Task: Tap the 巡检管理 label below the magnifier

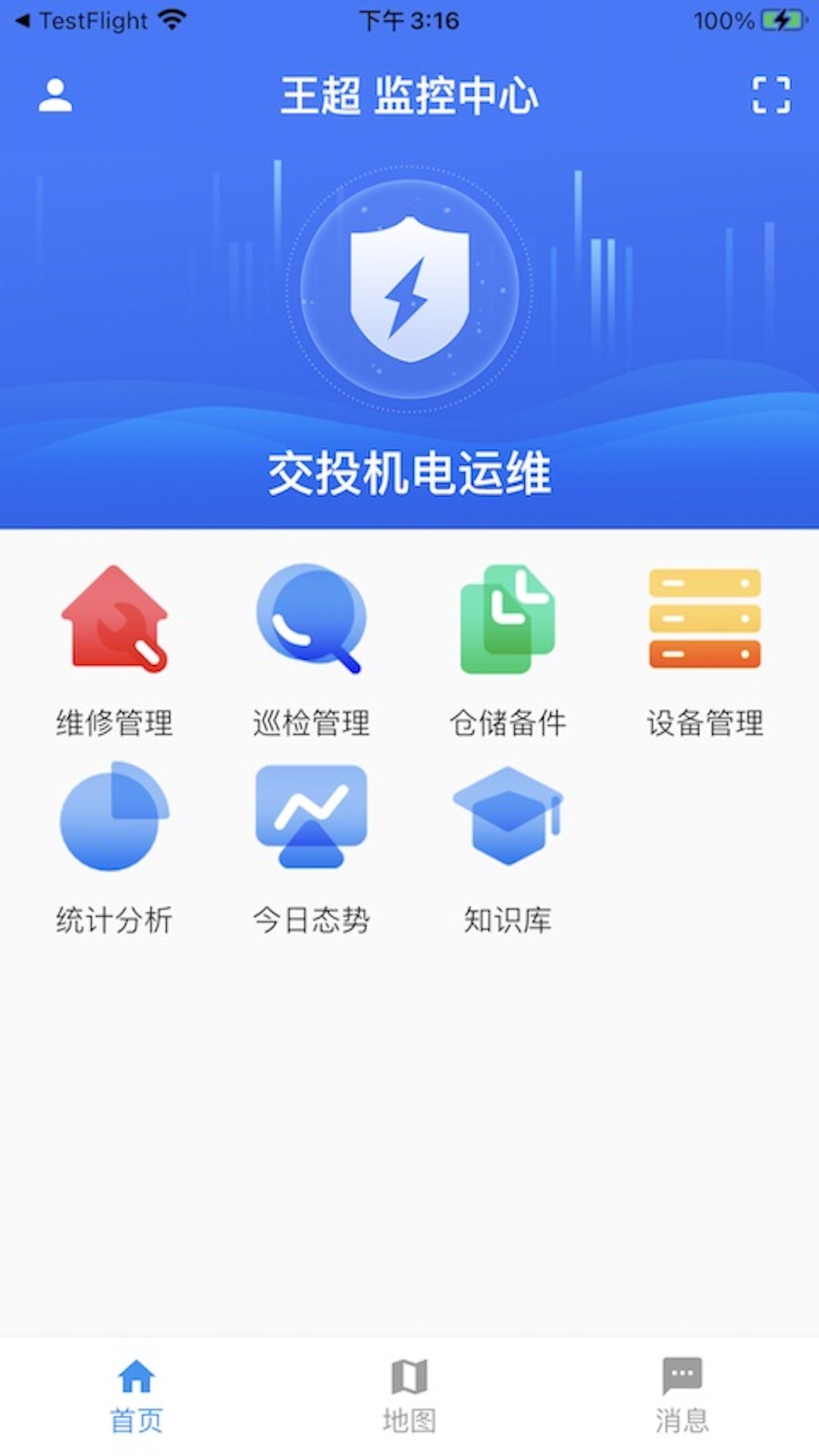Action: (311, 723)
